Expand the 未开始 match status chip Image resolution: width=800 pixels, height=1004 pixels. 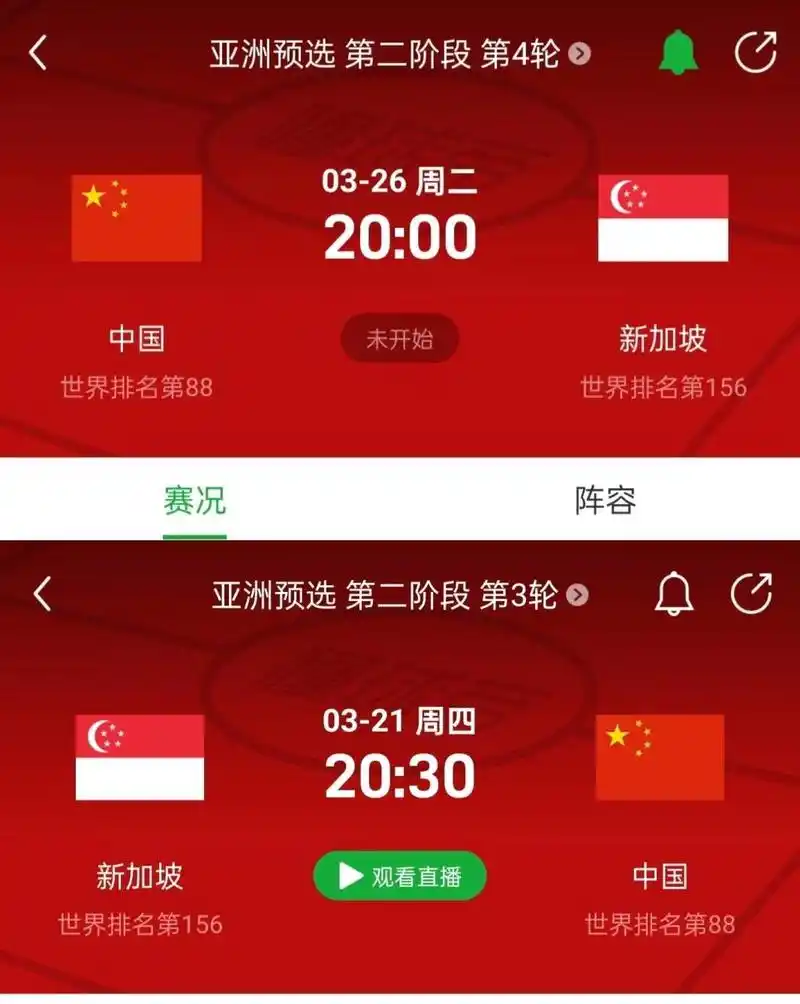400,340
